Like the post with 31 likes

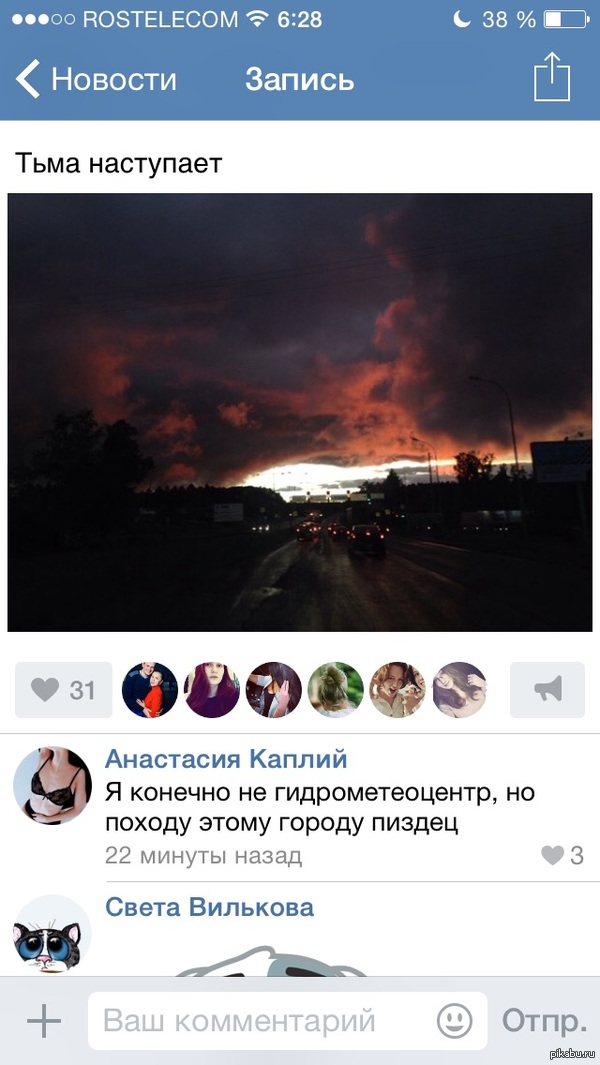point(64,690)
